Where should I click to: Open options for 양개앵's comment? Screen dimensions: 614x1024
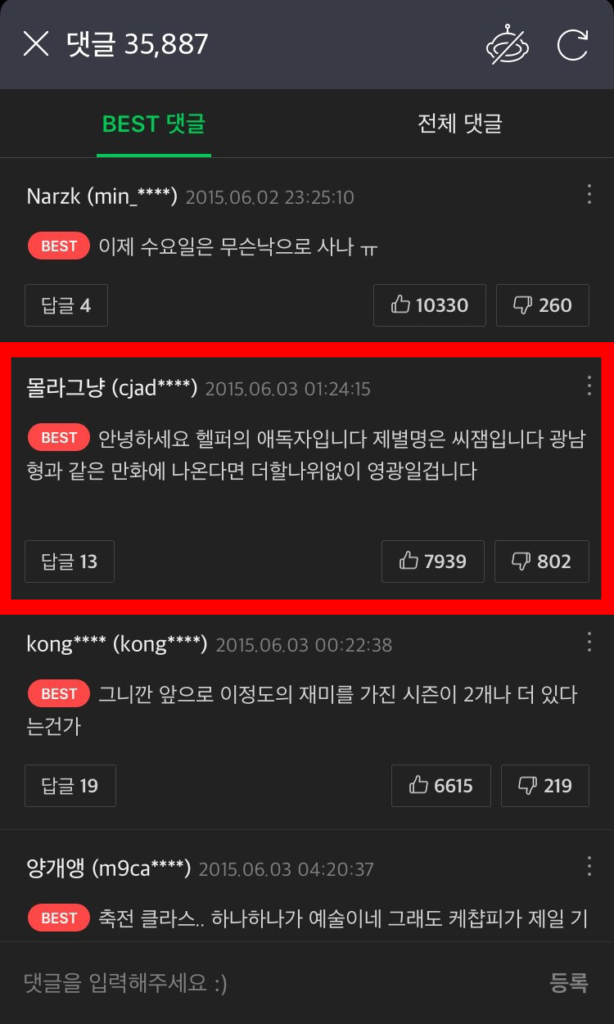pos(588,867)
